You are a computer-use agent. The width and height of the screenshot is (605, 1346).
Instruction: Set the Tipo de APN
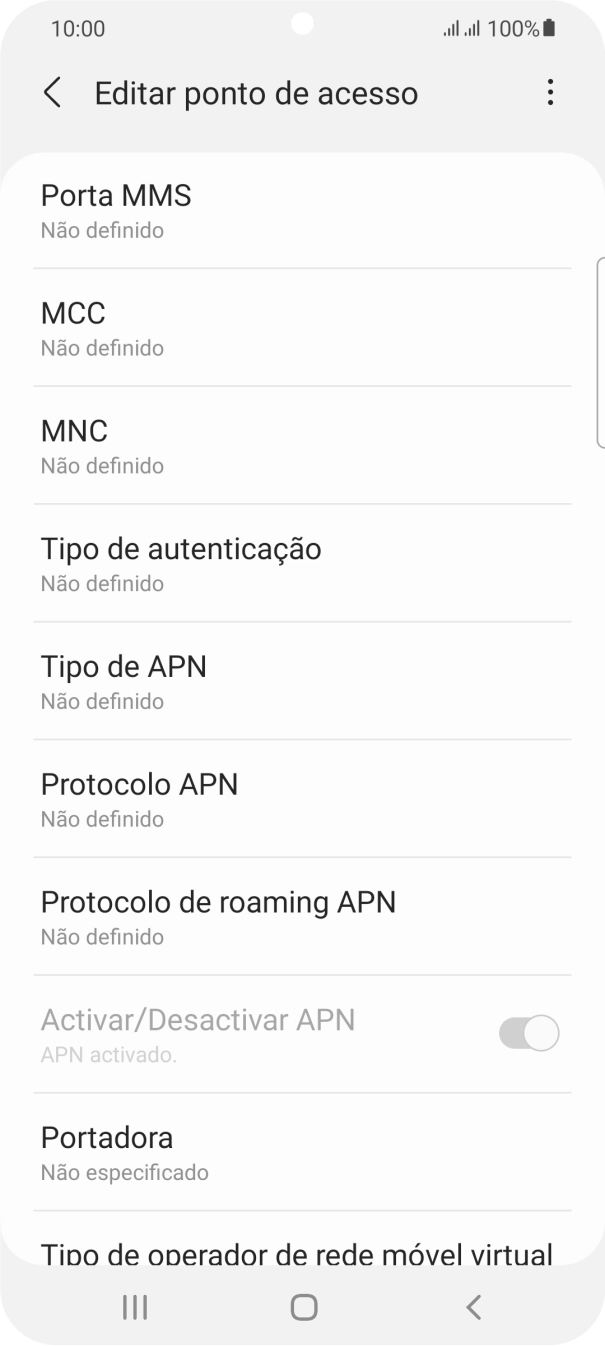click(302, 682)
